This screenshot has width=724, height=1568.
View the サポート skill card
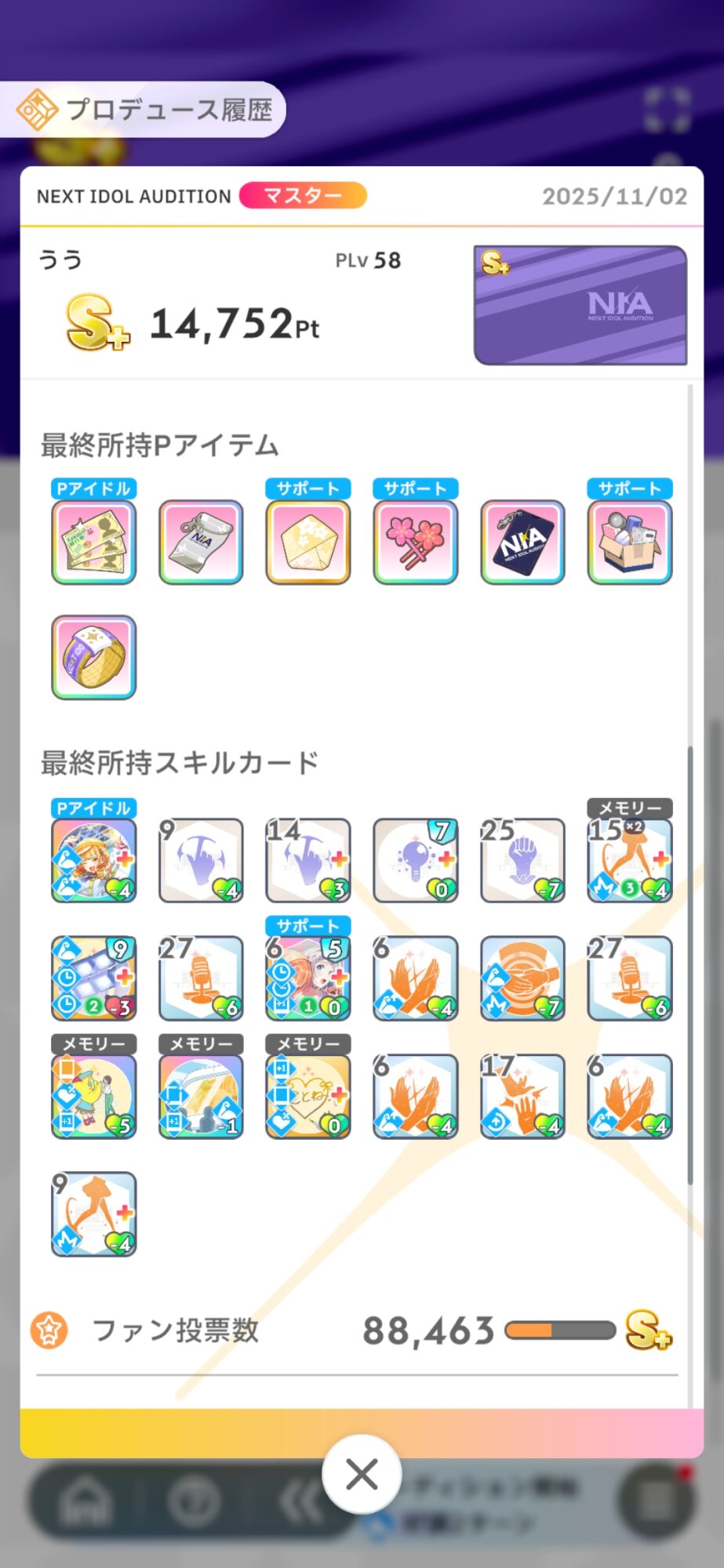[308, 978]
